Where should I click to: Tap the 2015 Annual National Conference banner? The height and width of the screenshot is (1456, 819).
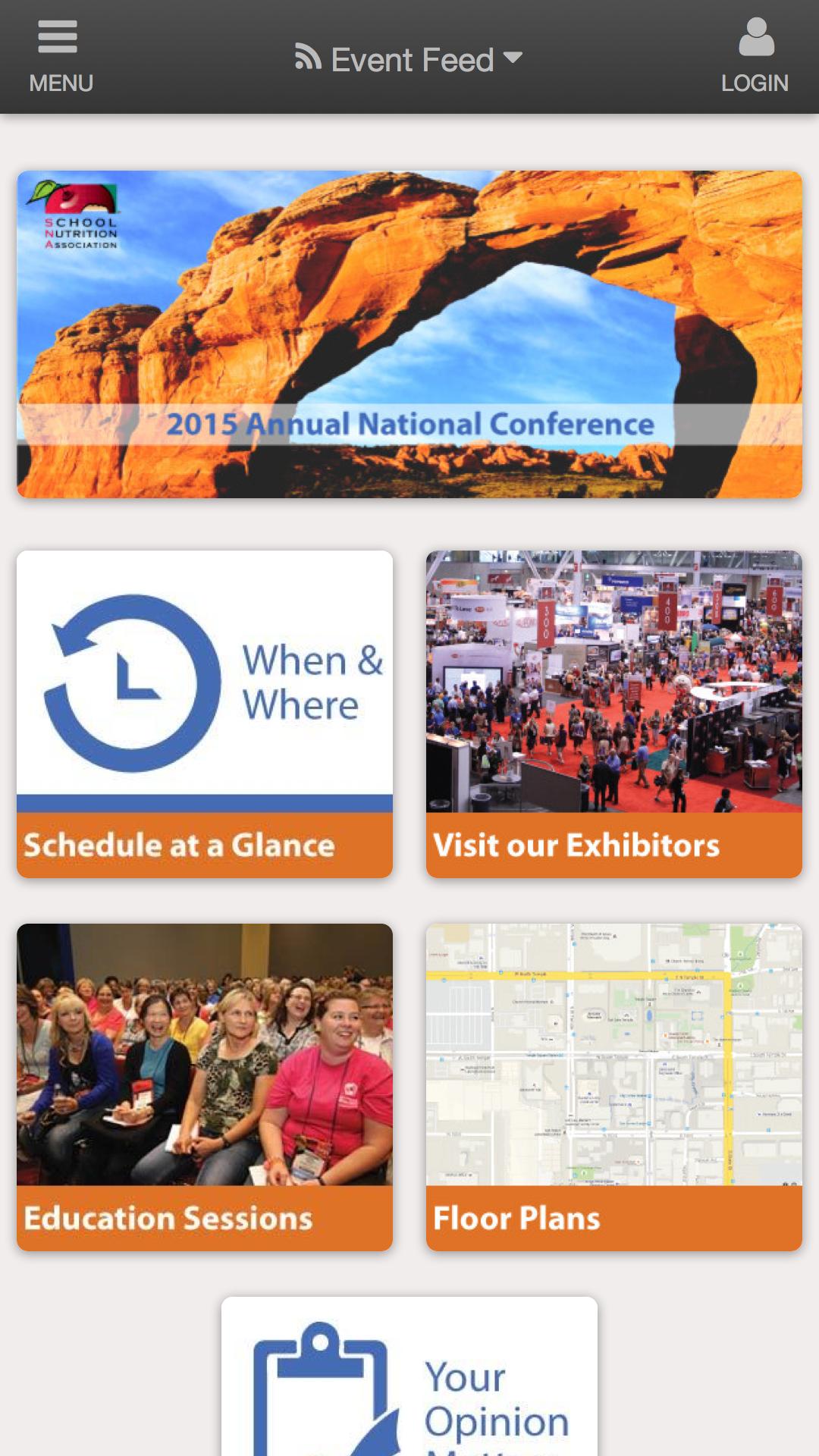pyautogui.click(x=409, y=335)
